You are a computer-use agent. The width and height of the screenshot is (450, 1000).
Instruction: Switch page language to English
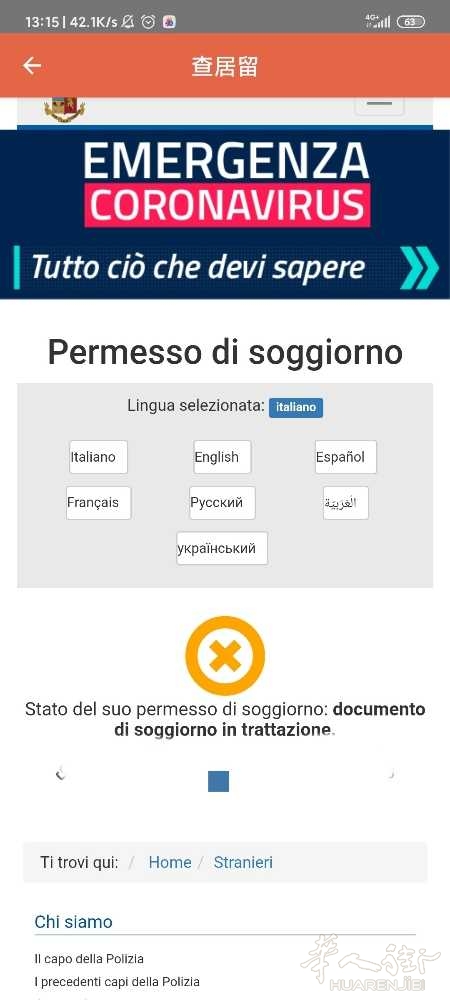click(x=222, y=457)
